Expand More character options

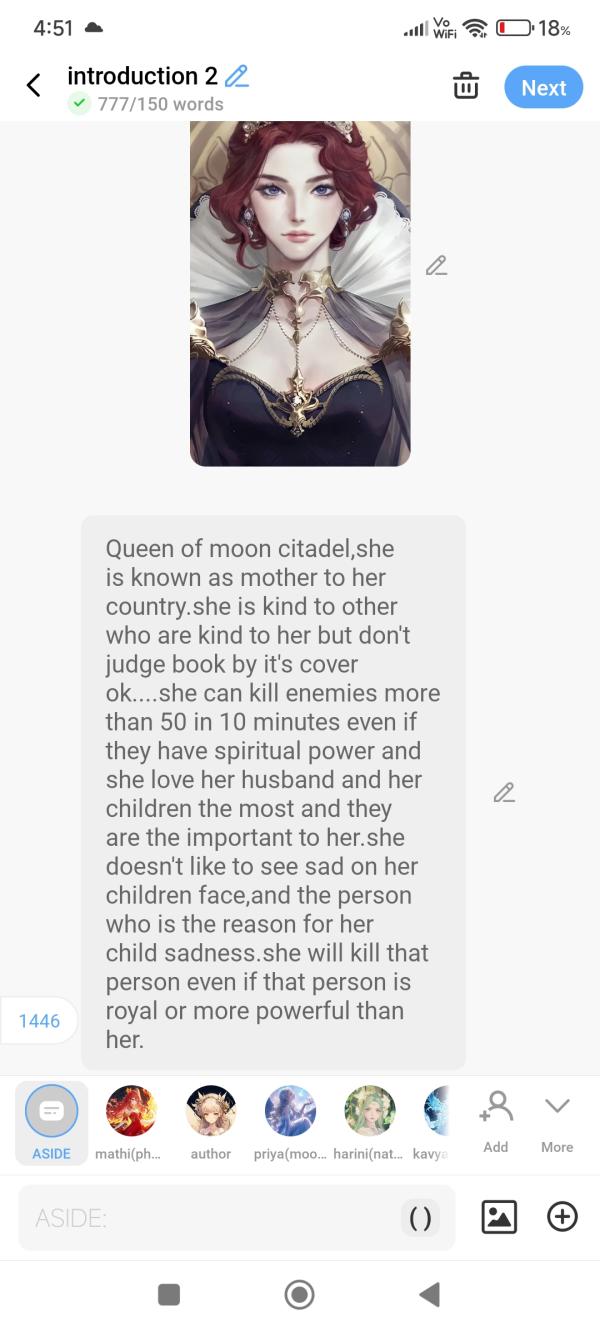click(x=557, y=1120)
